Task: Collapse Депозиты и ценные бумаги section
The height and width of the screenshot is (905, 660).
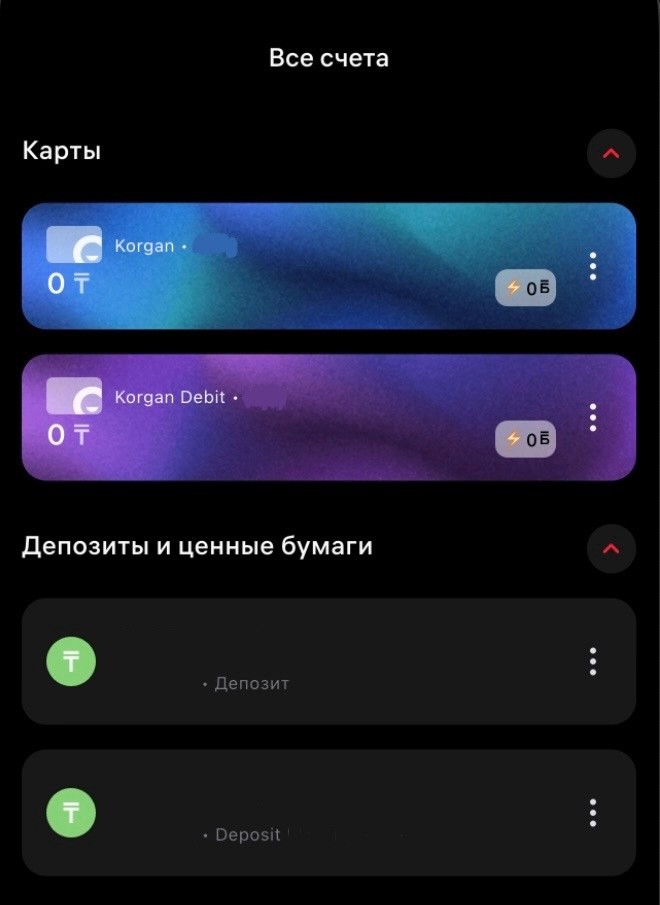Action: [x=611, y=548]
